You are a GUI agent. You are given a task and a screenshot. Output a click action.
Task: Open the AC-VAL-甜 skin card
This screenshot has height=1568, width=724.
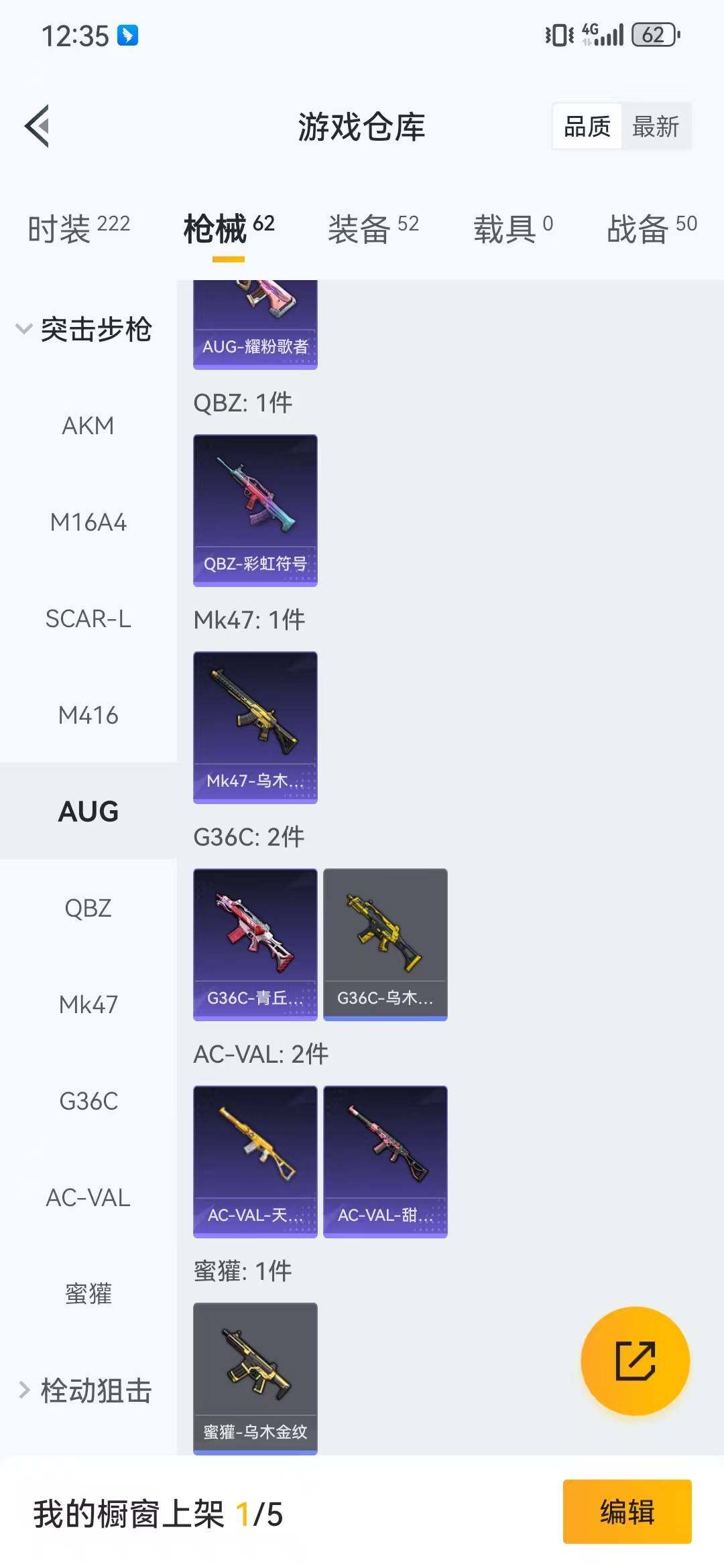pyautogui.click(x=385, y=1162)
